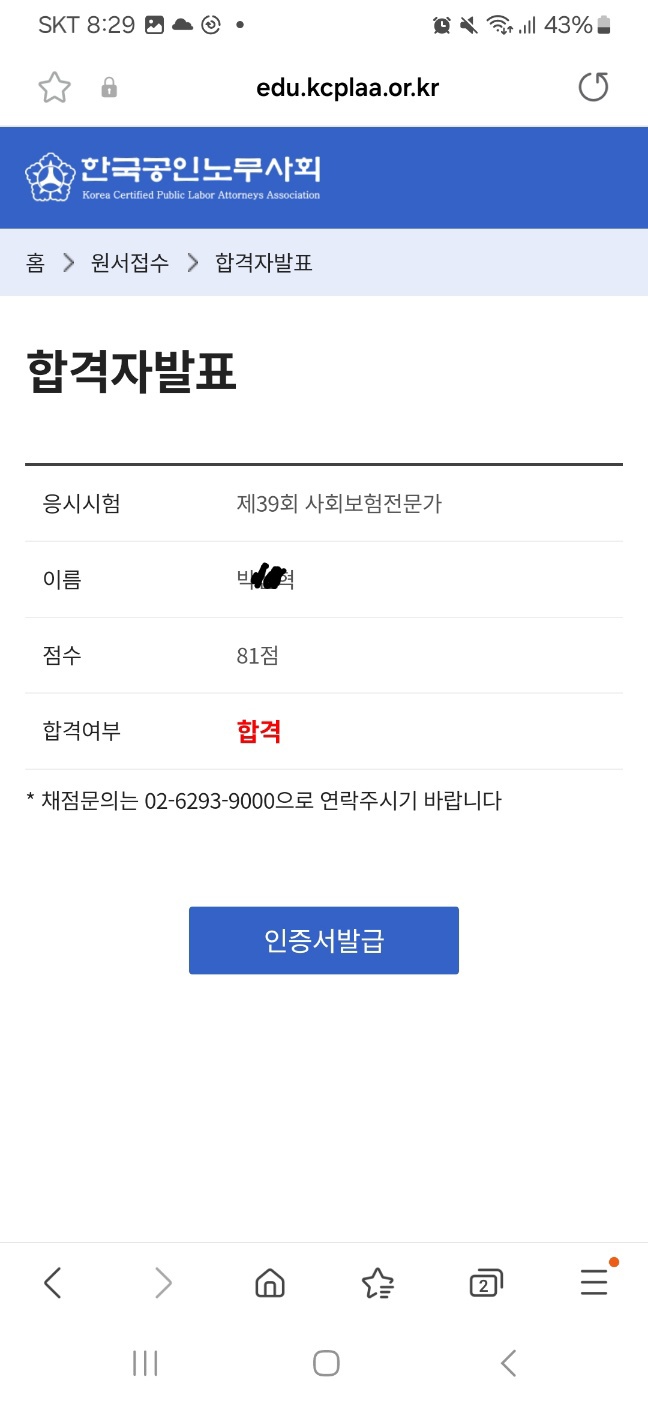Go to 홈 in the breadcrumb
Image resolution: width=648 pixels, height=1404 pixels.
[x=35, y=263]
